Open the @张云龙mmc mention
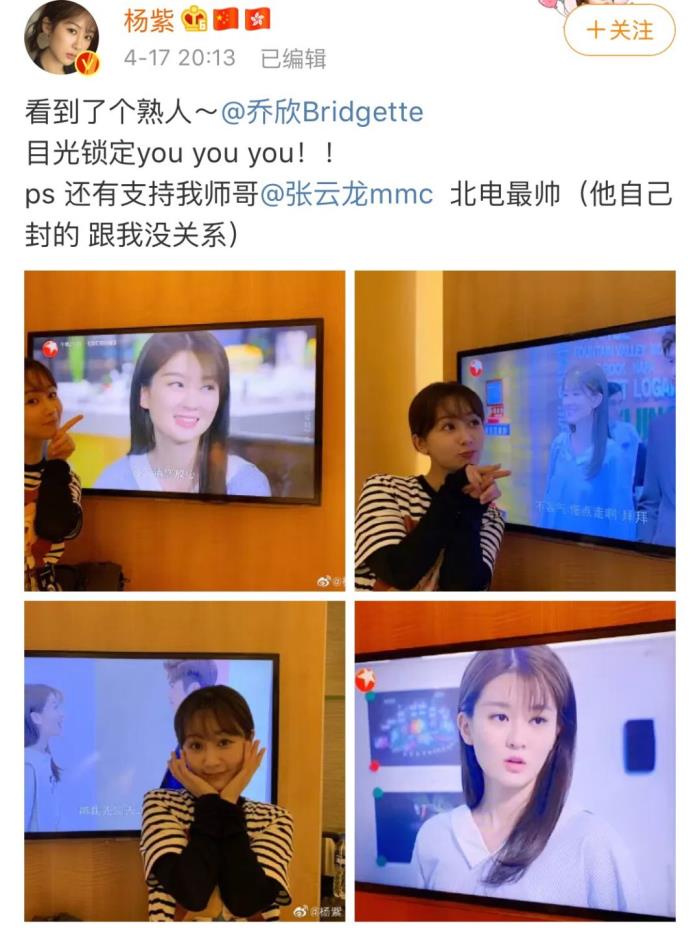This screenshot has height=928, width=700. (346, 194)
